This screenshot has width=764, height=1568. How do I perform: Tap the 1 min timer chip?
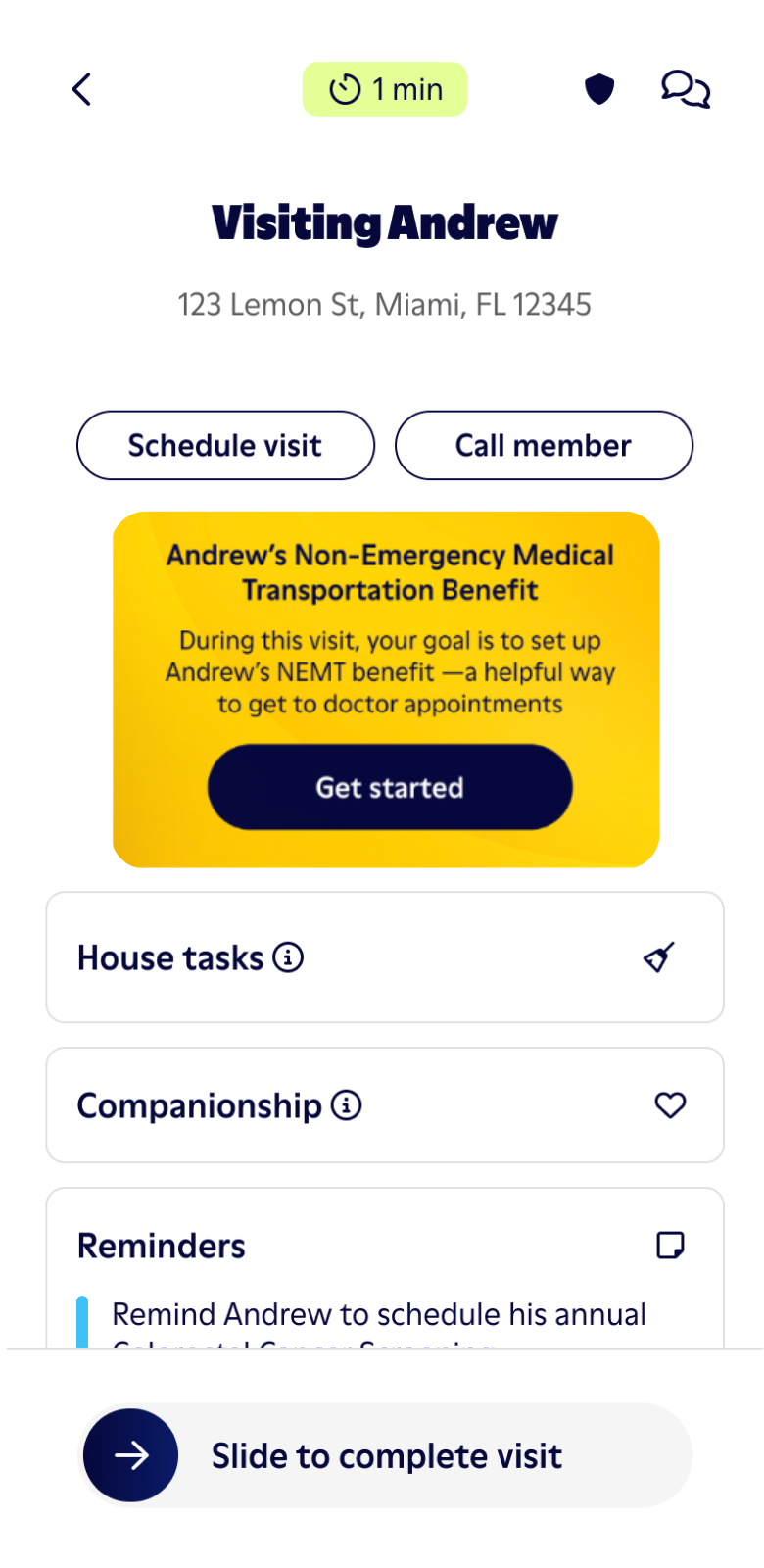[x=385, y=89]
